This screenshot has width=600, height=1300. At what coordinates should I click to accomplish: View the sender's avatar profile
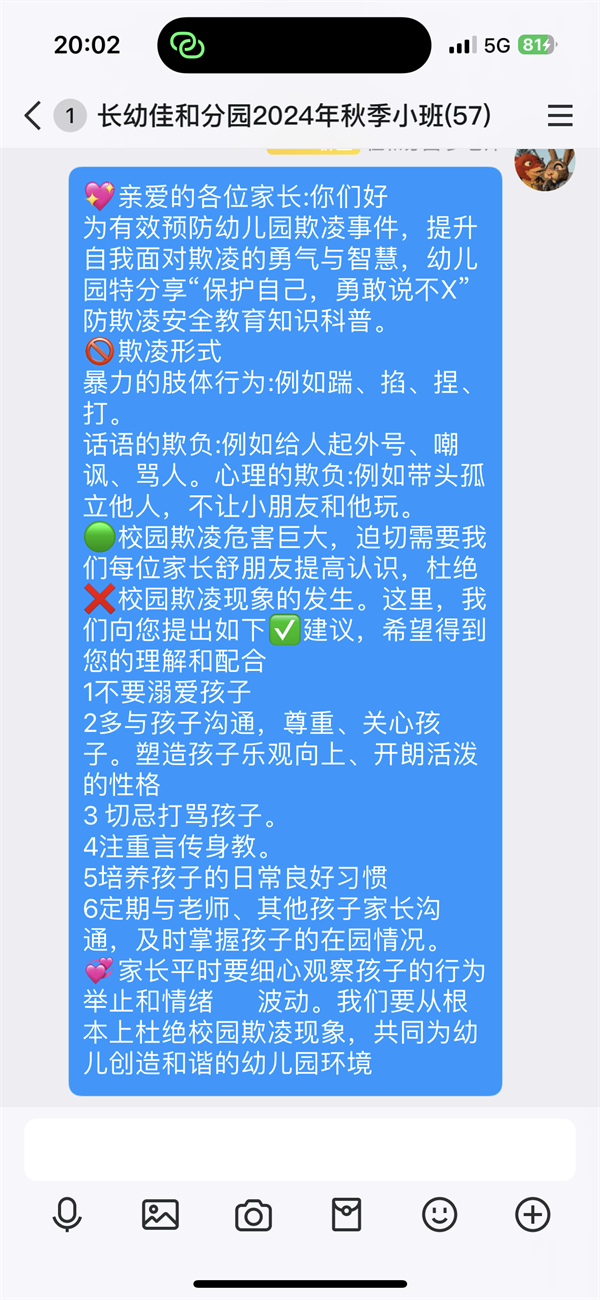coord(544,163)
